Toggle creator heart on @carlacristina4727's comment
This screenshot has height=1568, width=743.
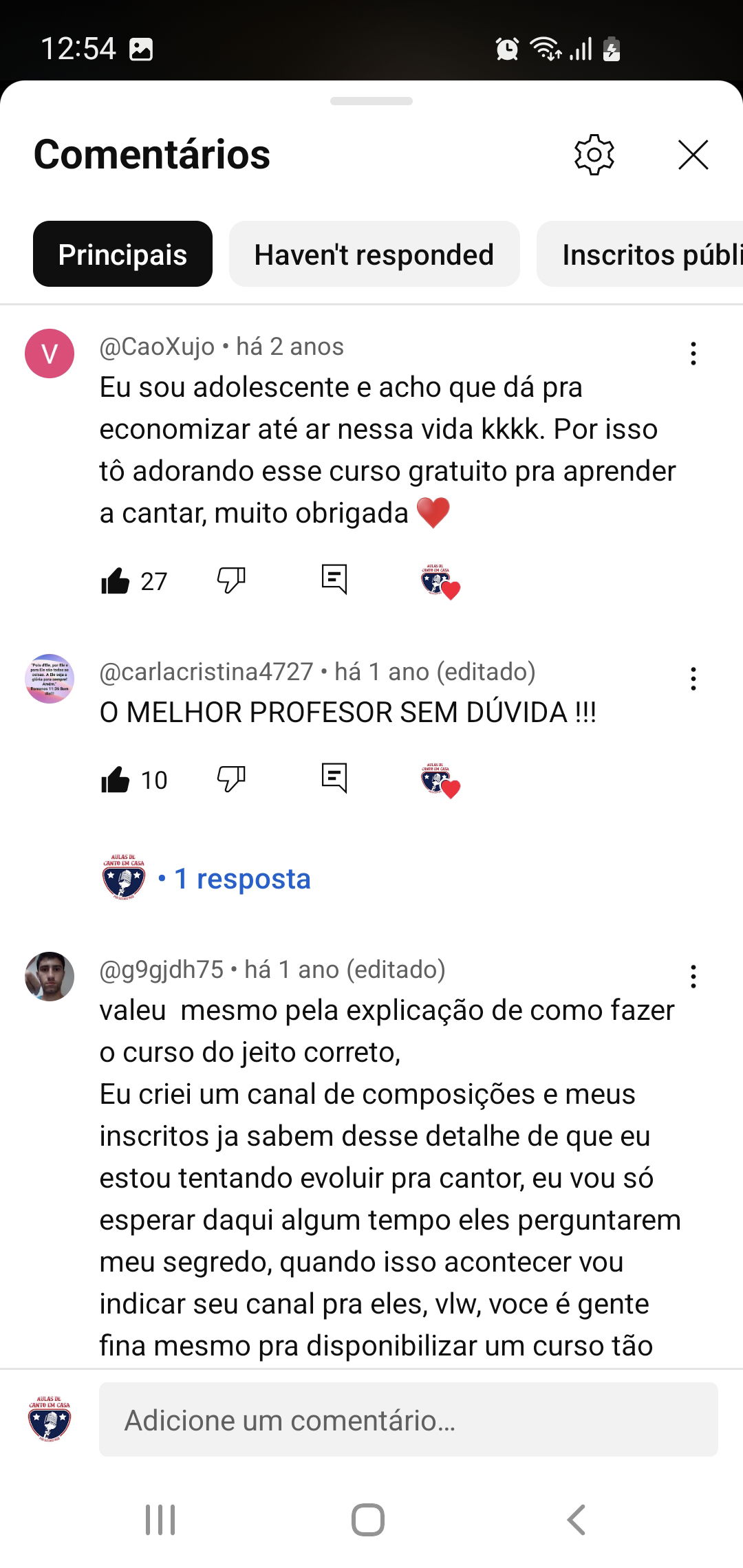440,781
